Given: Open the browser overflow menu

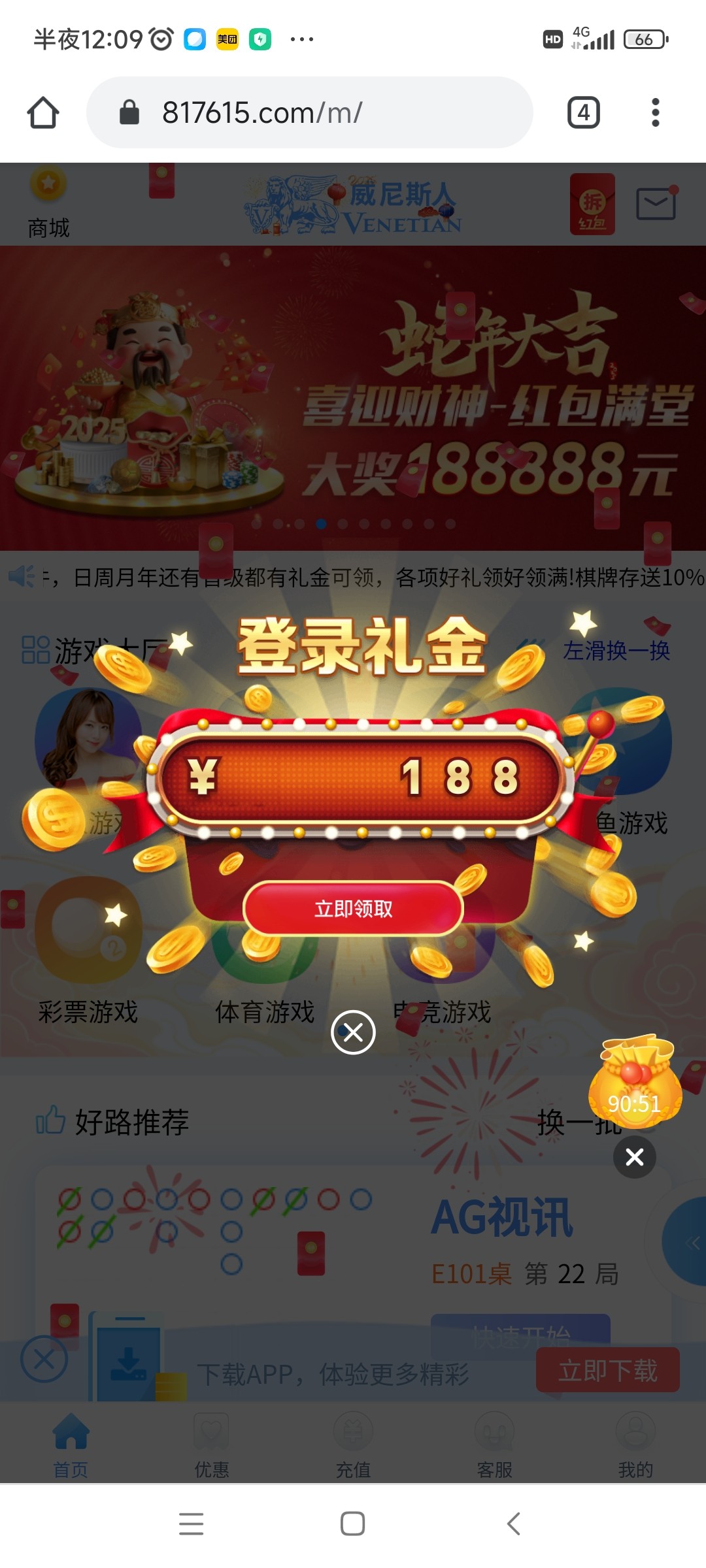Looking at the screenshot, I should 655,112.
